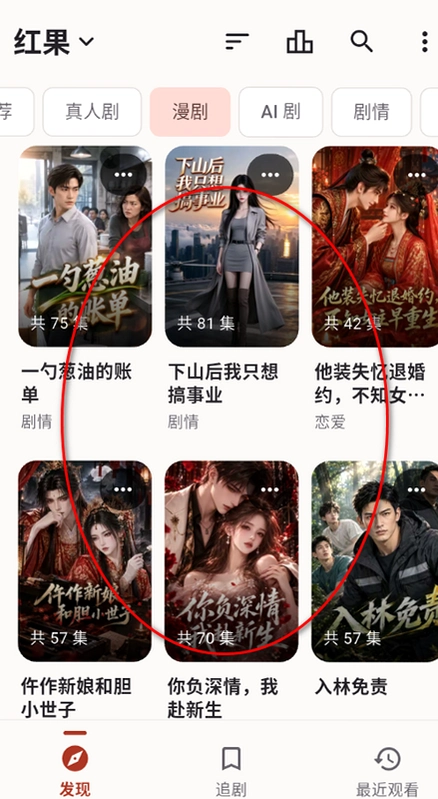Expand the 红果 source dropdown
Viewport: 438px width, 799px height.
[53, 41]
